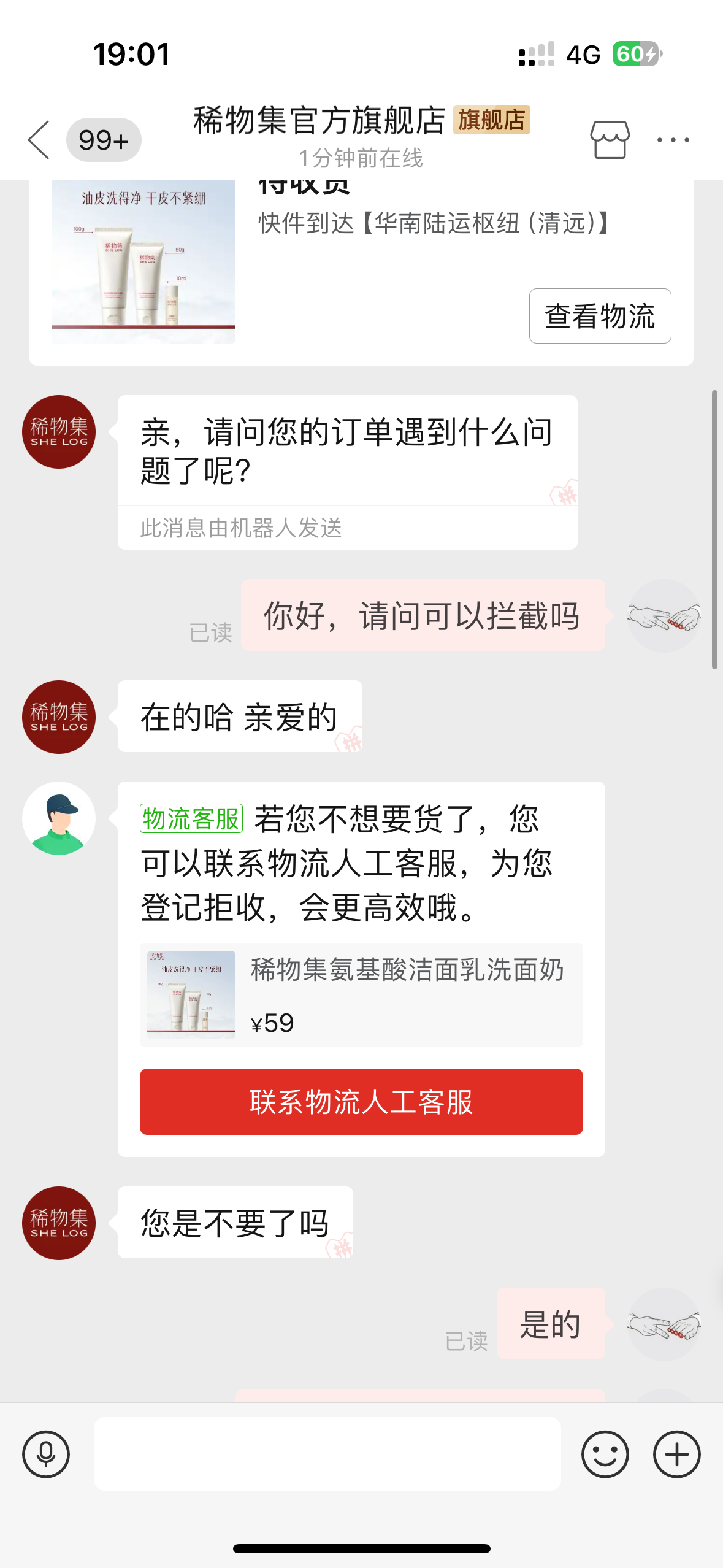Switch to voice input microphone
723x1568 pixels.
(x=46, y=1454)
